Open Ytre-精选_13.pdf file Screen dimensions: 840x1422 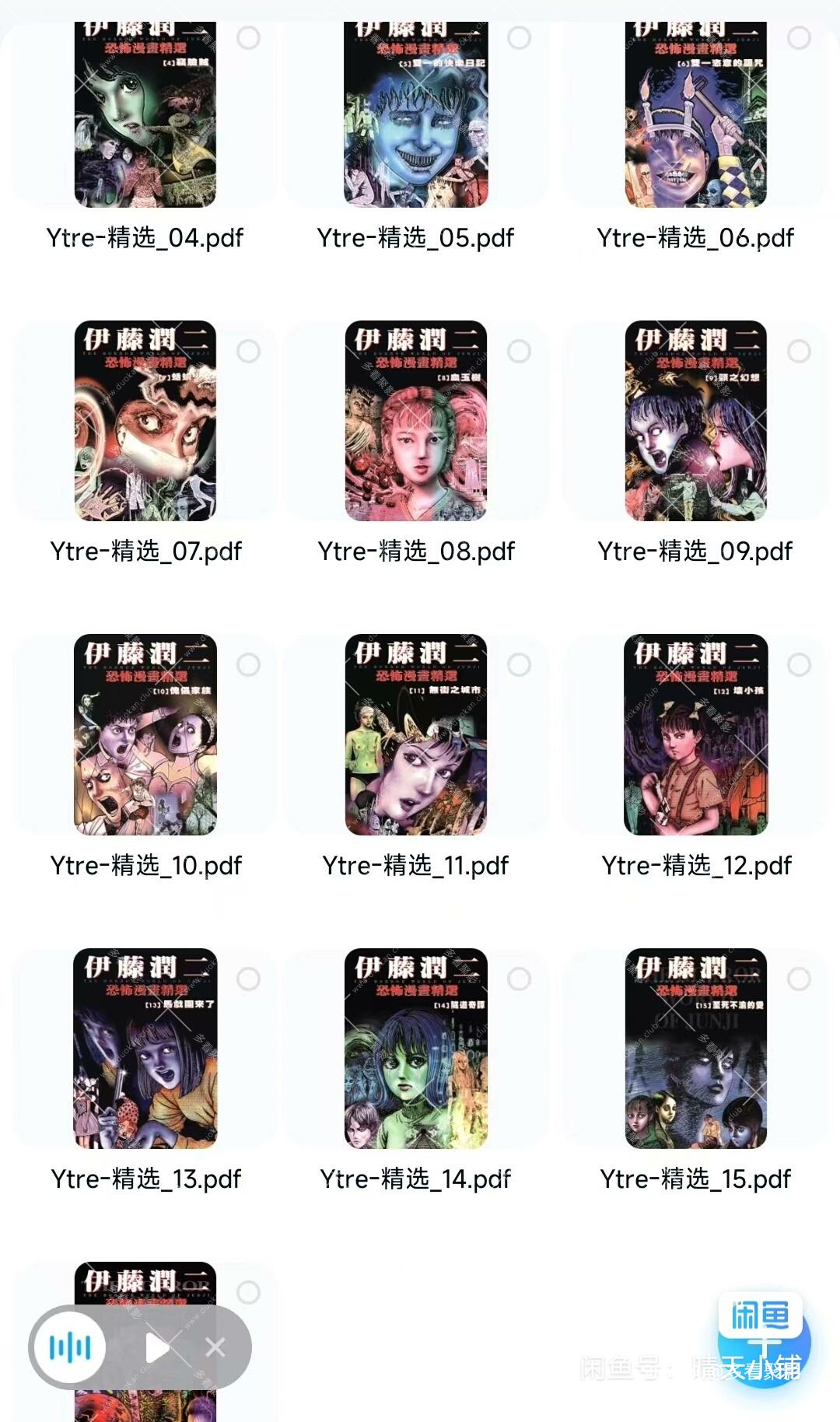[x=145, y=1048]
